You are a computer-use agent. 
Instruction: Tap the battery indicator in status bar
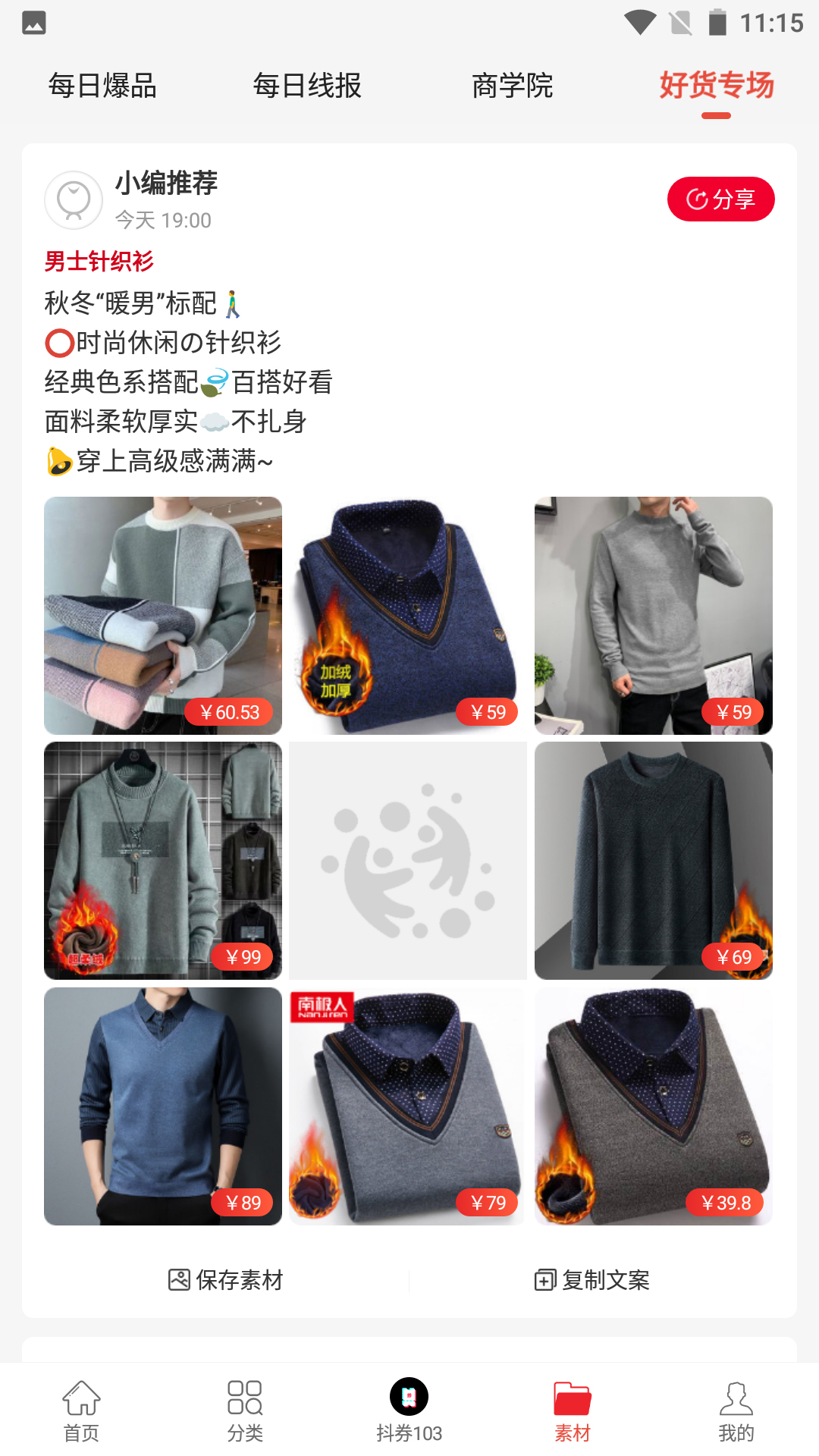pos(718,24)
